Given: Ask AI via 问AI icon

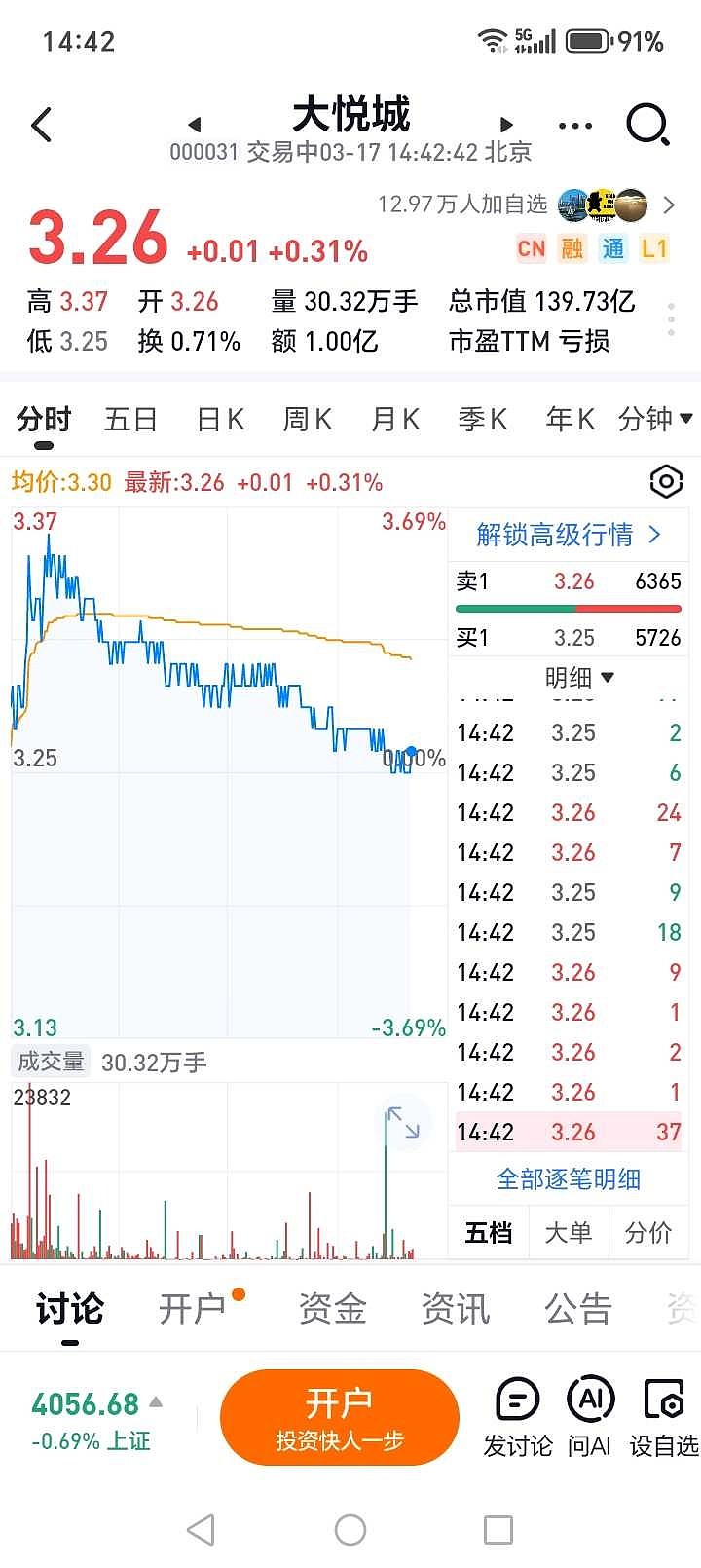Looking at the screenshot, I should tap(590, 1417).
